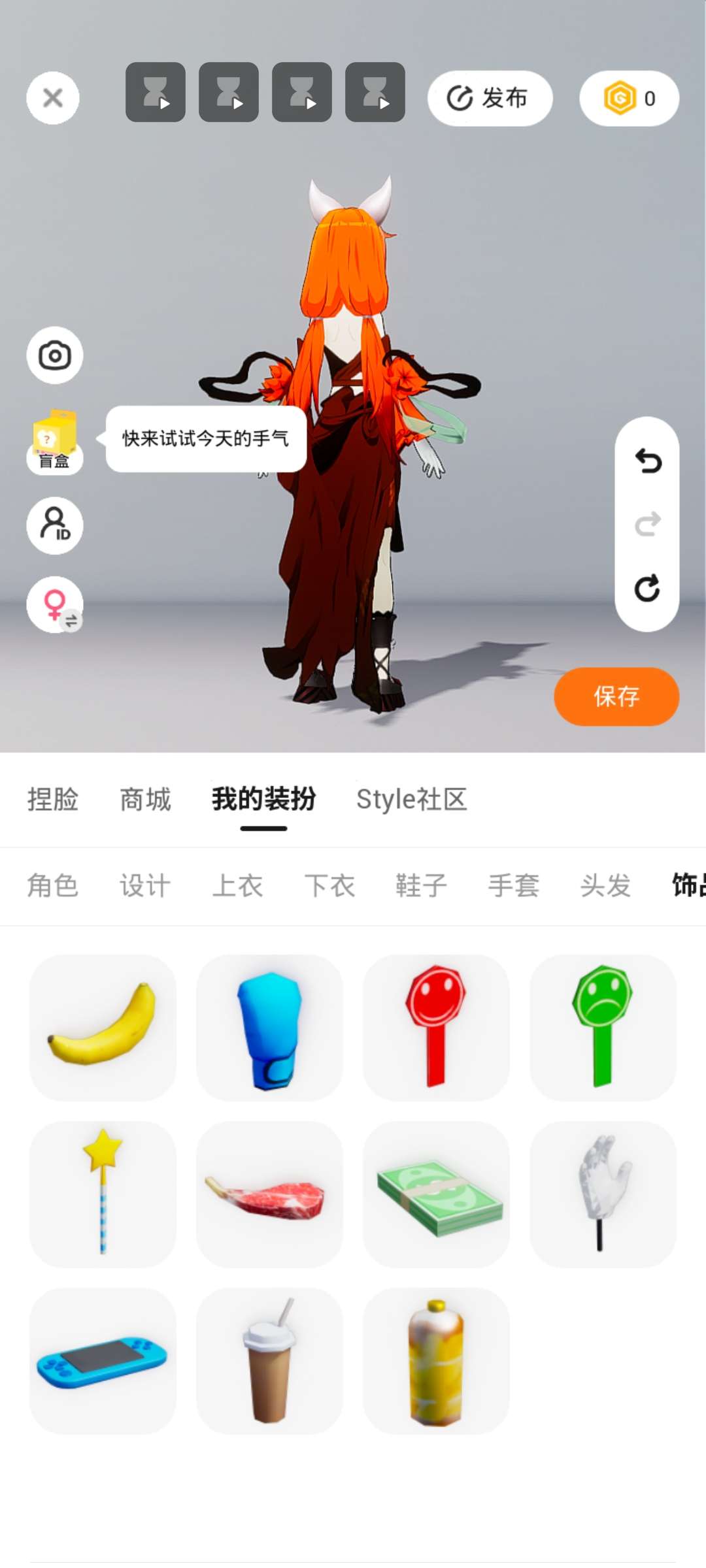Pick the stack of cash item
Image resolution: width=706 pixels, height=1568 pixels.
[436, 1194]
